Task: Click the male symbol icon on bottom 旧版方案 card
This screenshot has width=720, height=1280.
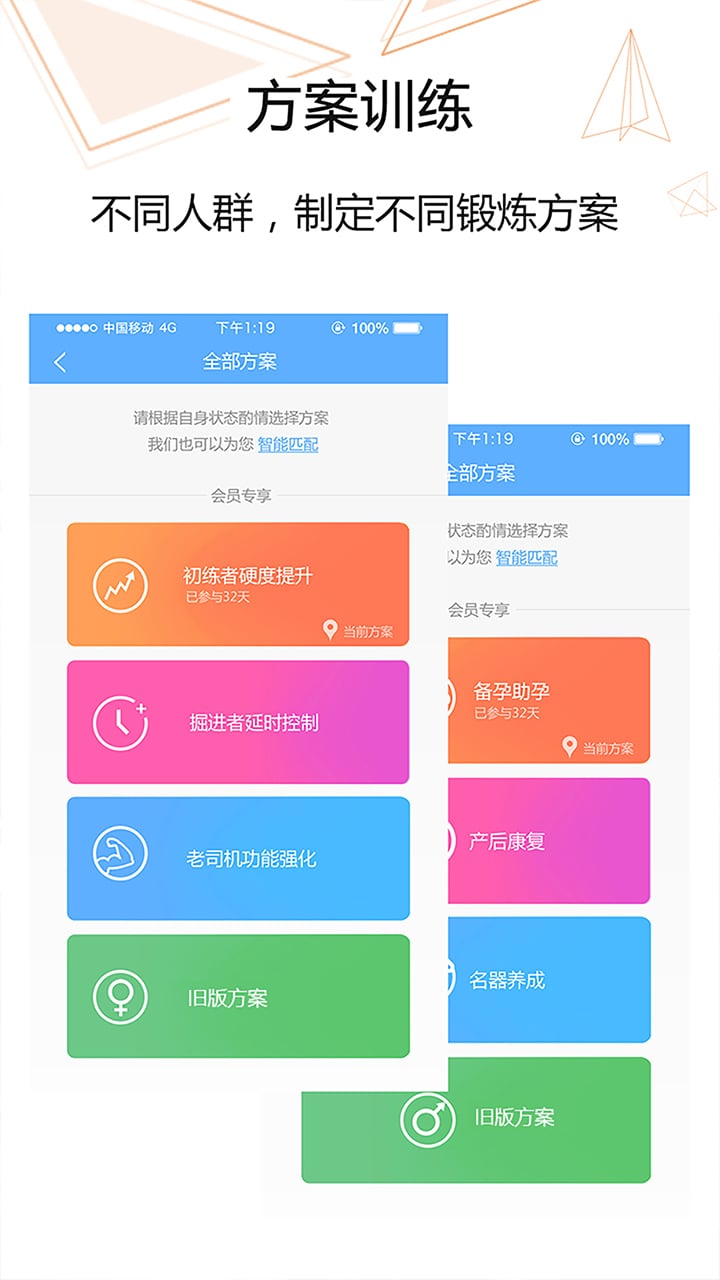Action: click(430, 1118)
